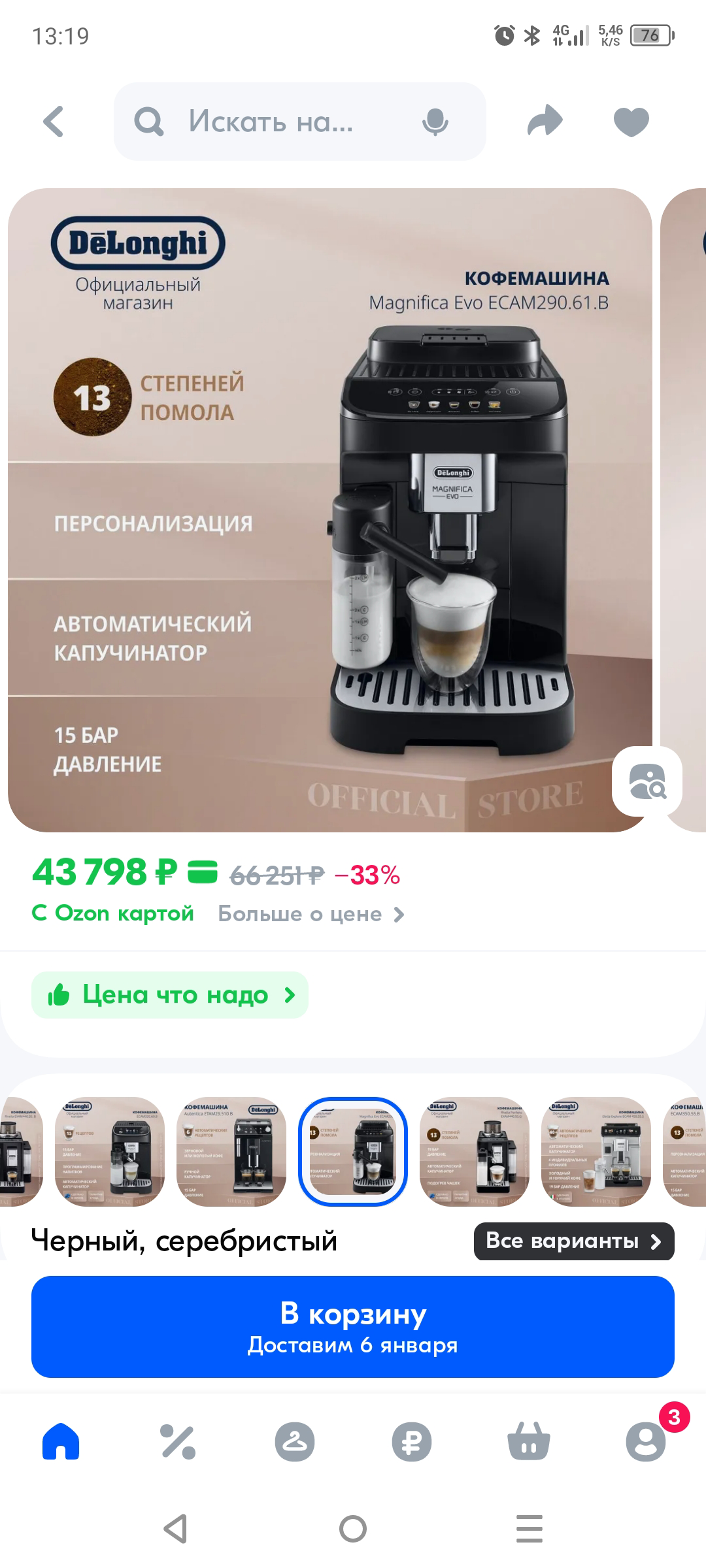Image resolution: width=706 pixels, height=1568 pixels.
Task: Add to cart with "В корзину"
Action: [x=353, y=1327]
